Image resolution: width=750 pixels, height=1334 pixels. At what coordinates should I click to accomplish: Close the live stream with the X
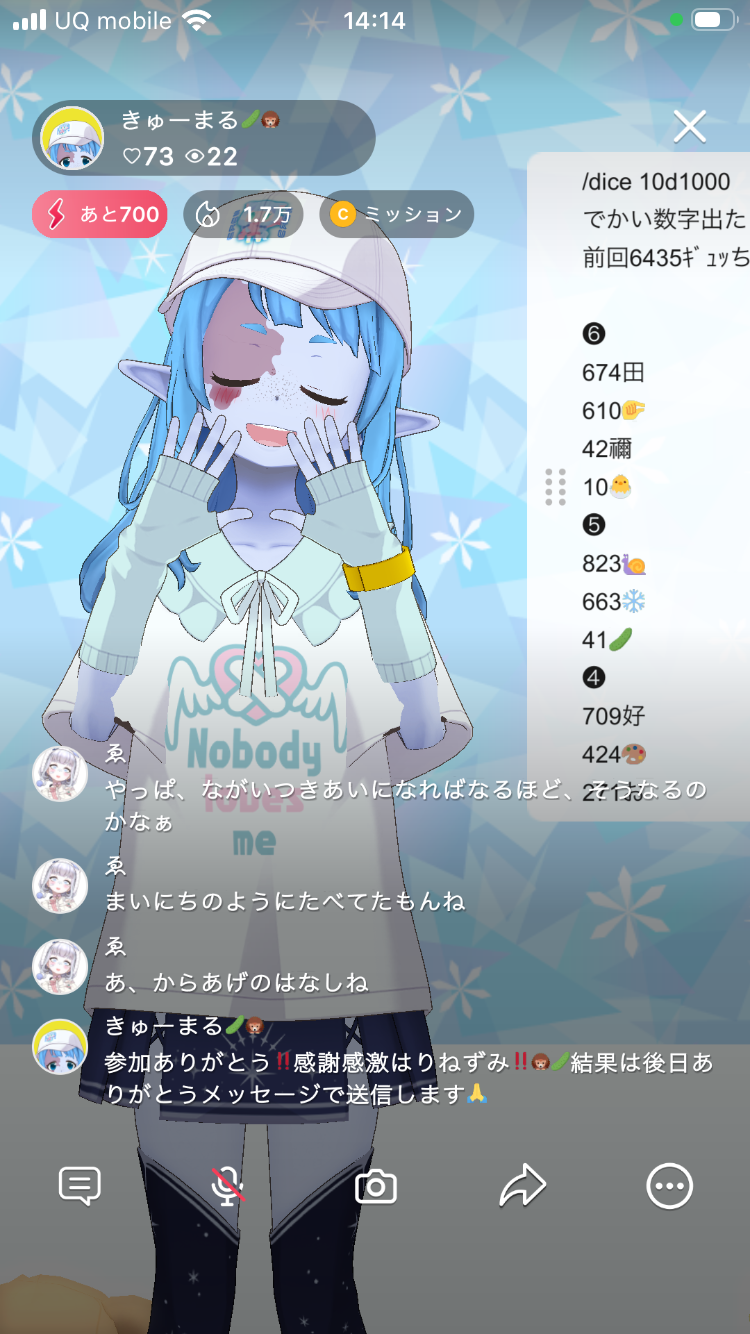tap(690, 127)
